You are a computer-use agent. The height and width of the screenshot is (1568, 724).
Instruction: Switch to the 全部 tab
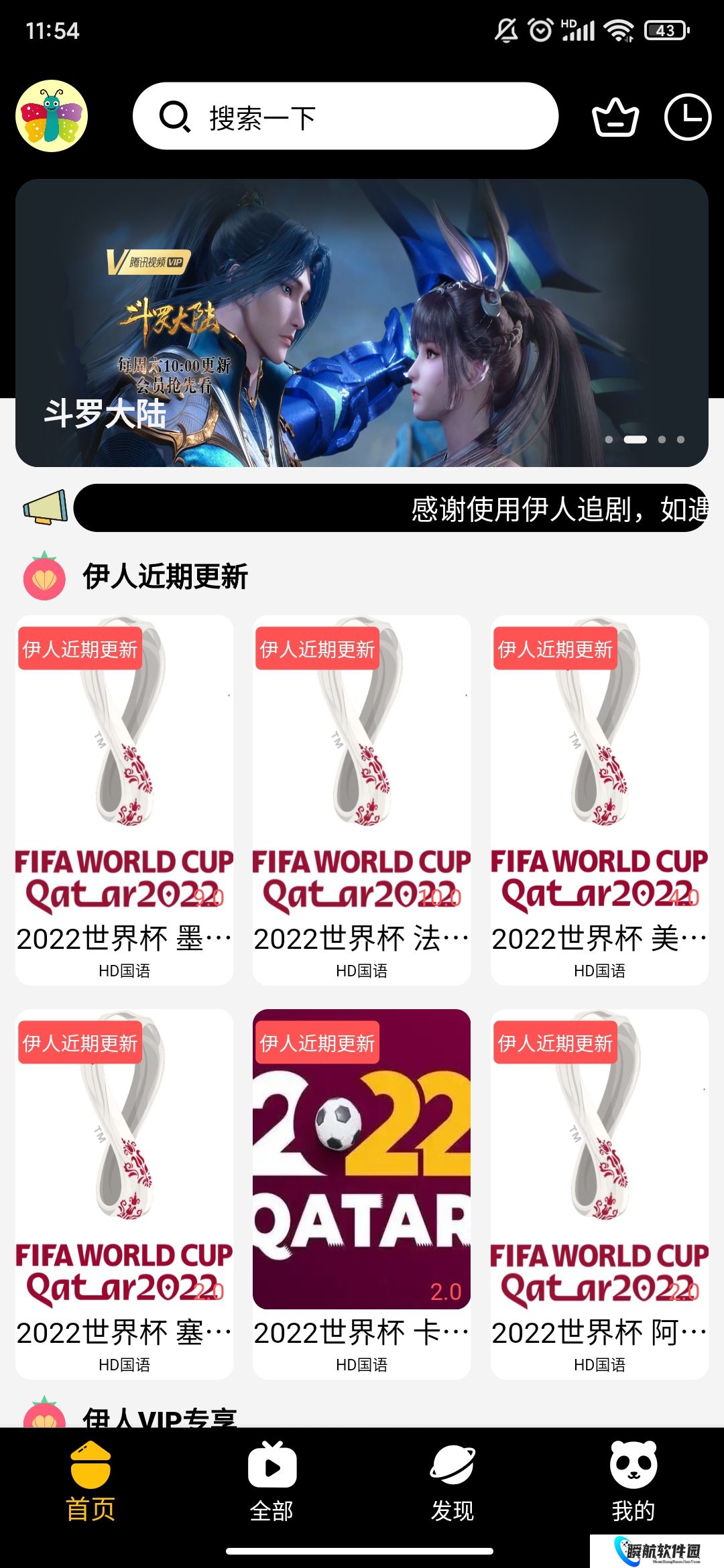point(271,1482)
